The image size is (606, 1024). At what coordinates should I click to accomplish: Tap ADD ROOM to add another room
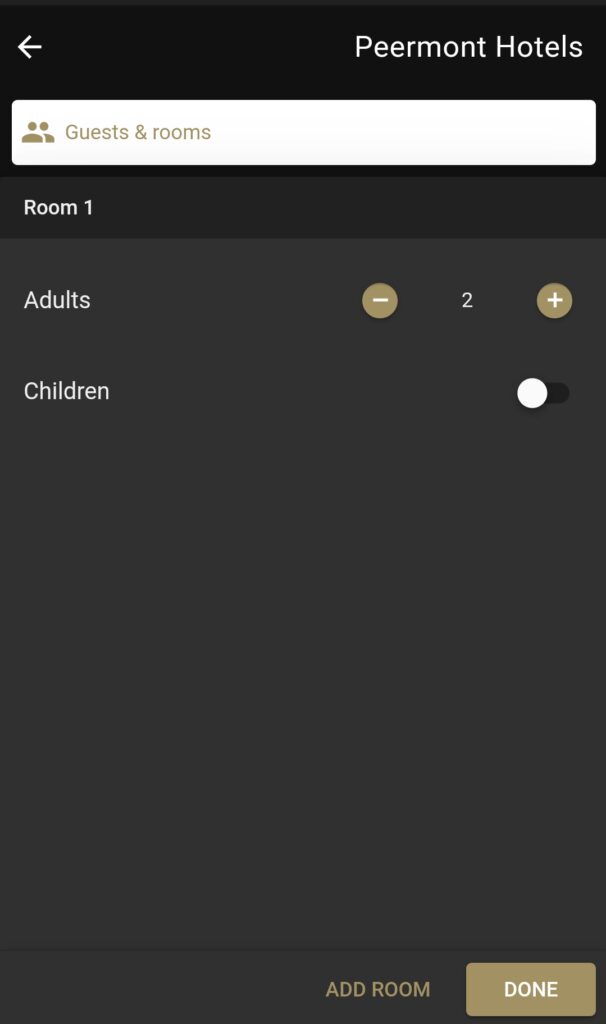378,989
